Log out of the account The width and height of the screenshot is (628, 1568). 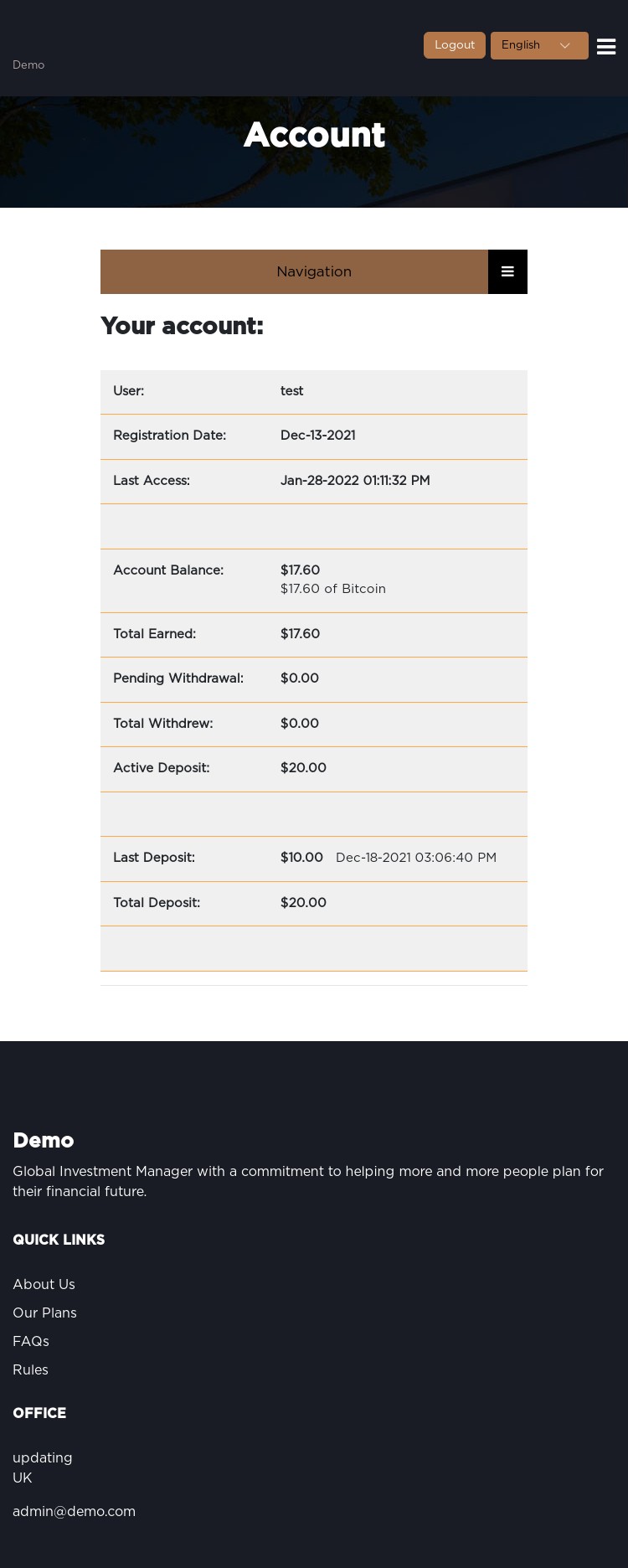454,45
